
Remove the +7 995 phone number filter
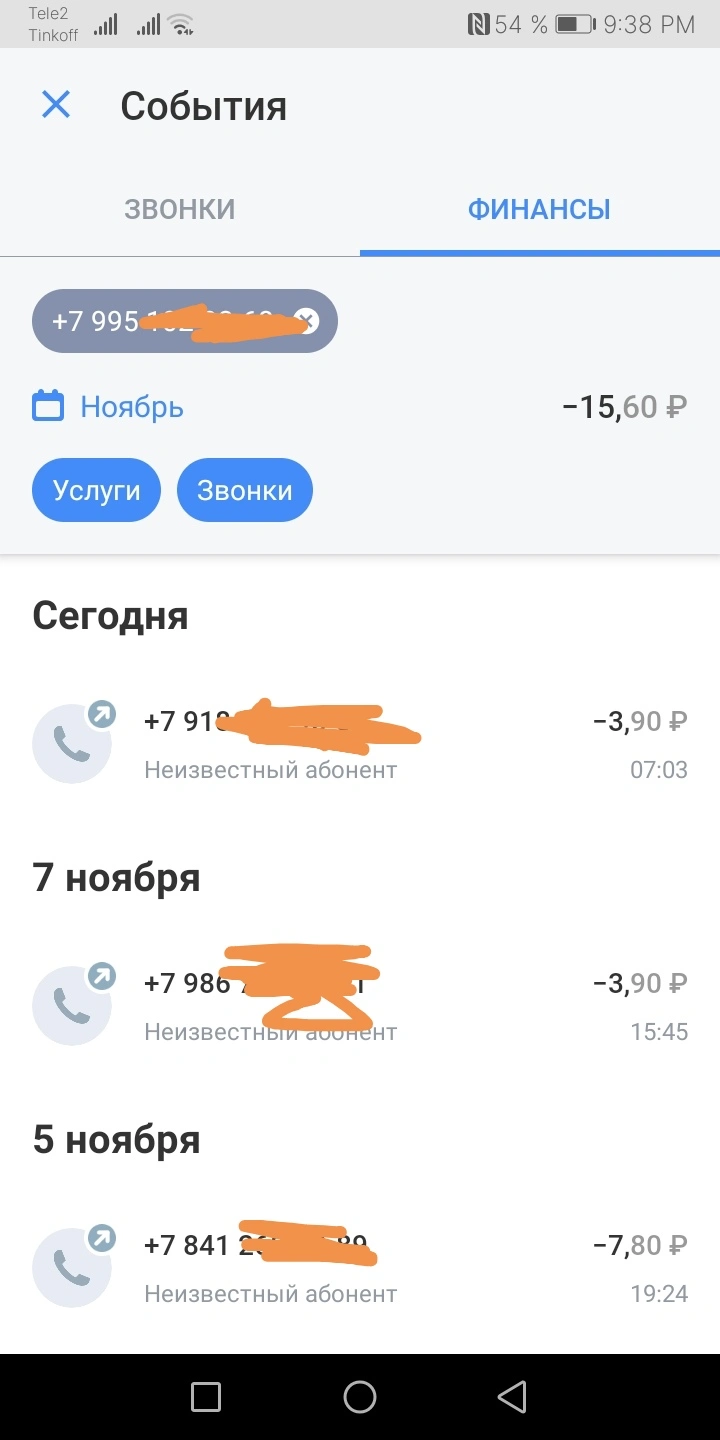pos(306,321)
